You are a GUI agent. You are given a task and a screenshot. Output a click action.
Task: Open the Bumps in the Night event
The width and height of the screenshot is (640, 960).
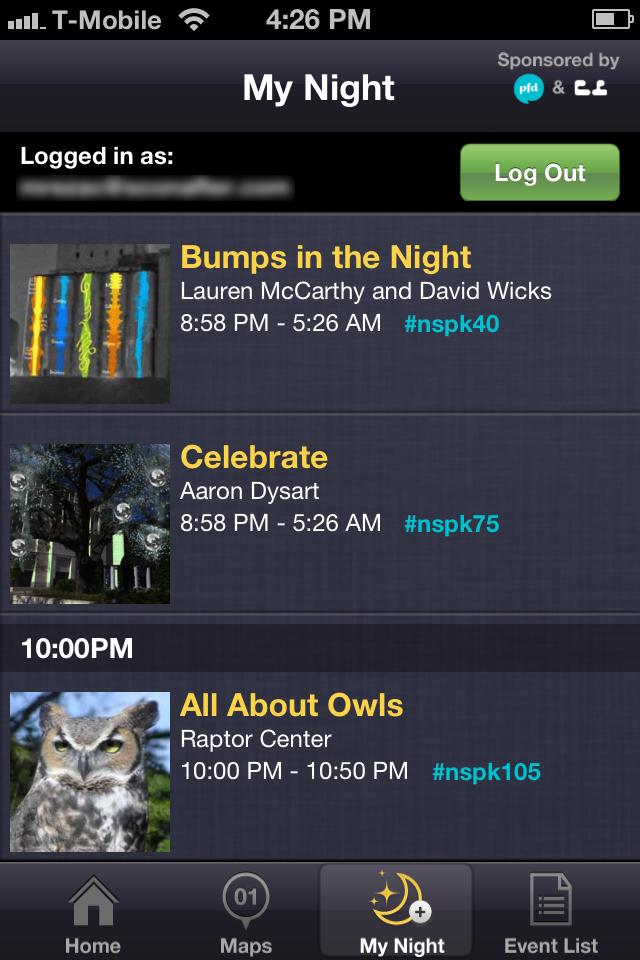coord(325,258)
